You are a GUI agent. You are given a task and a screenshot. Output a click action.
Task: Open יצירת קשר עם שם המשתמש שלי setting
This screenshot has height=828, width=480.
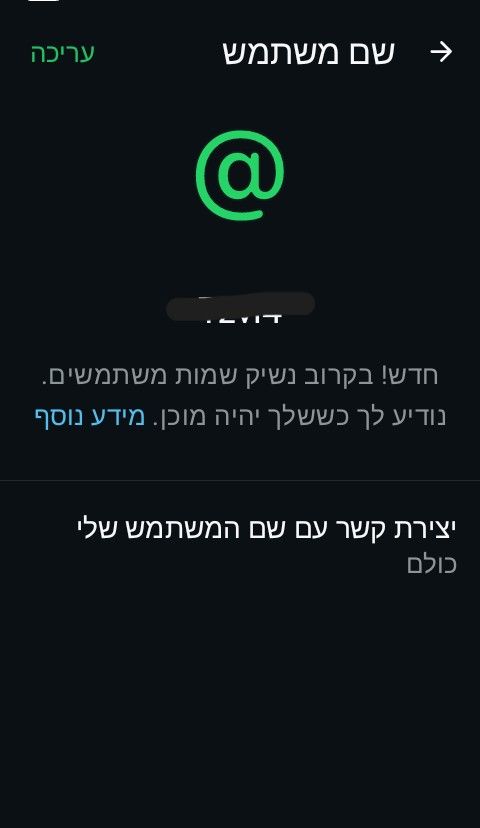pos(240,545)
